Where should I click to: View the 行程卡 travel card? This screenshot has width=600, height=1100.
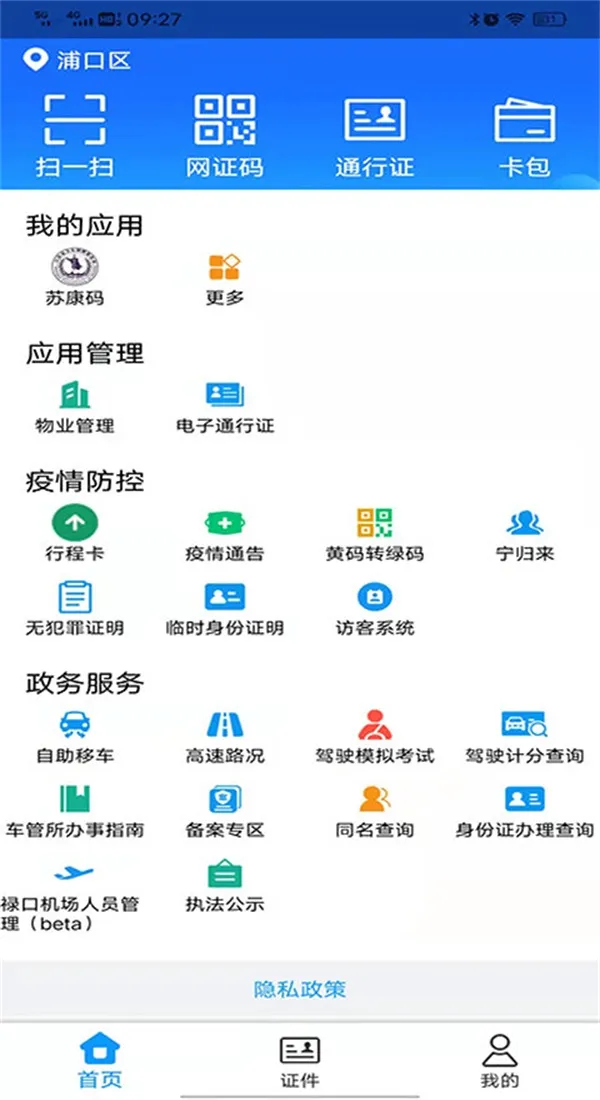[75, 533]
